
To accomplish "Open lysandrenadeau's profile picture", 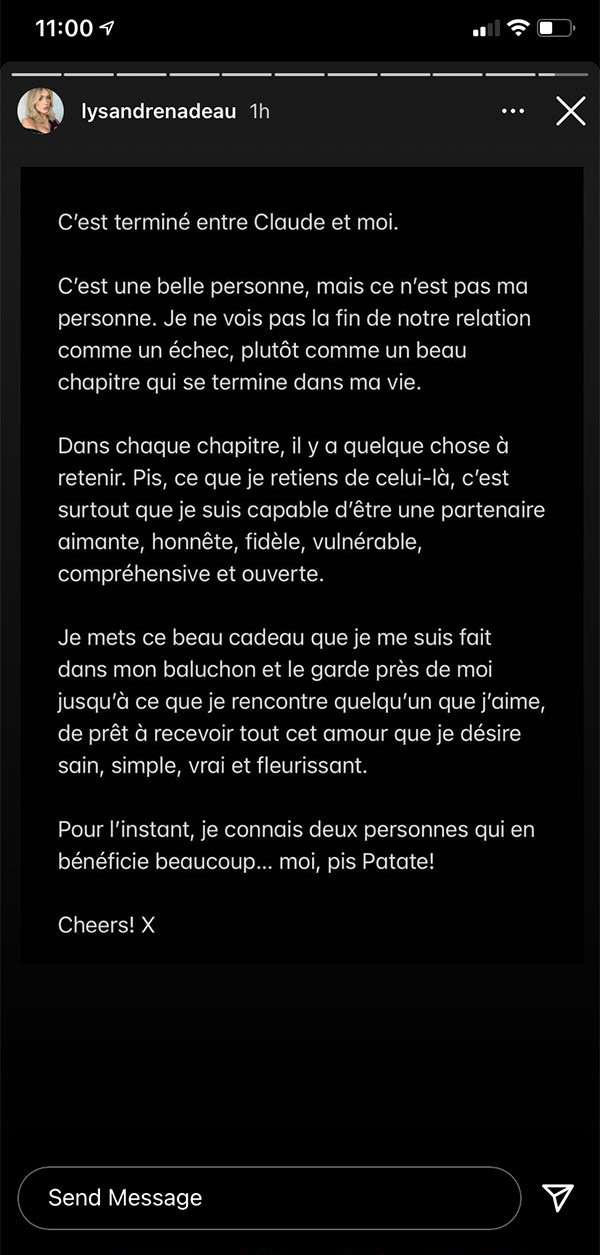I will 41,111.
